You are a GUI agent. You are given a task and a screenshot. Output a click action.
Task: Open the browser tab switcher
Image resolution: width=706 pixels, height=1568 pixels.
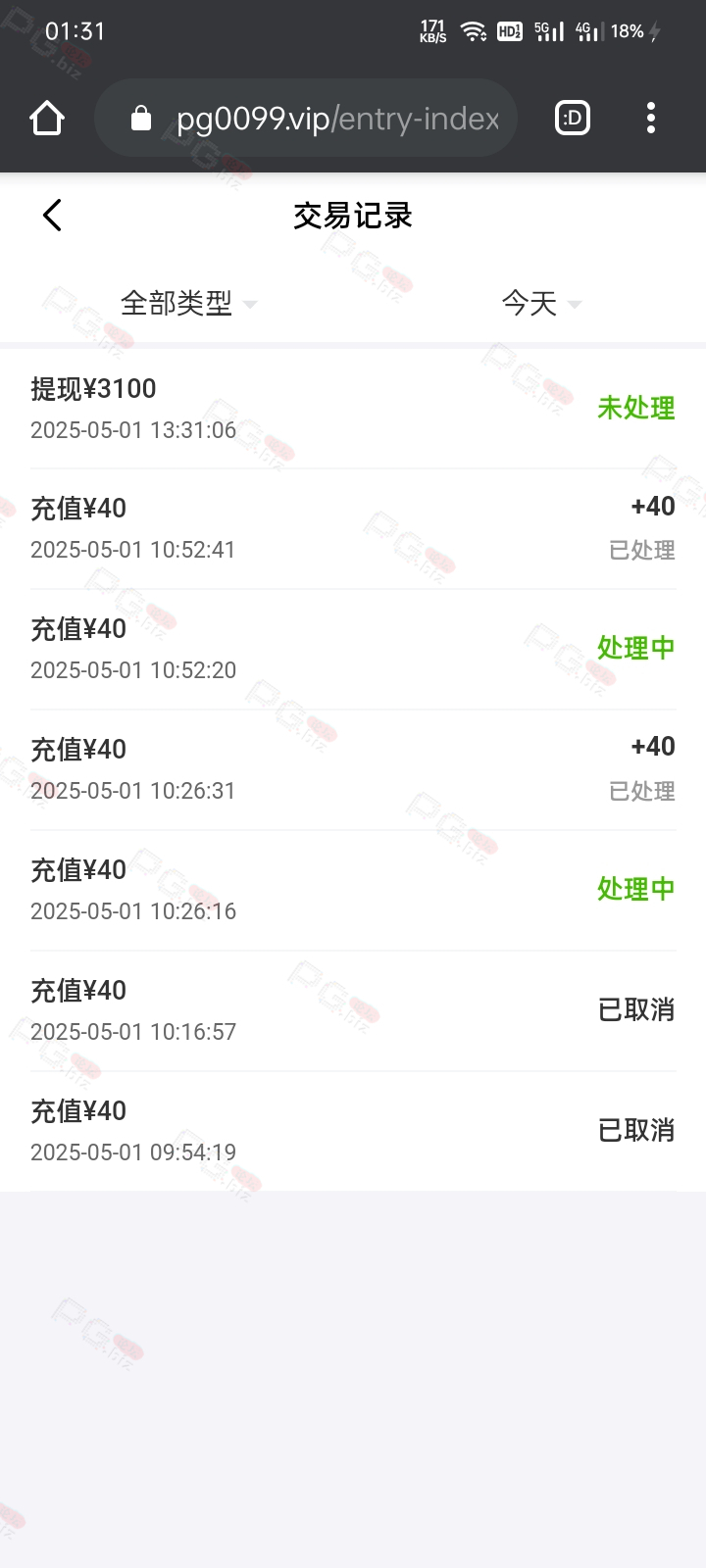(573, 119)
